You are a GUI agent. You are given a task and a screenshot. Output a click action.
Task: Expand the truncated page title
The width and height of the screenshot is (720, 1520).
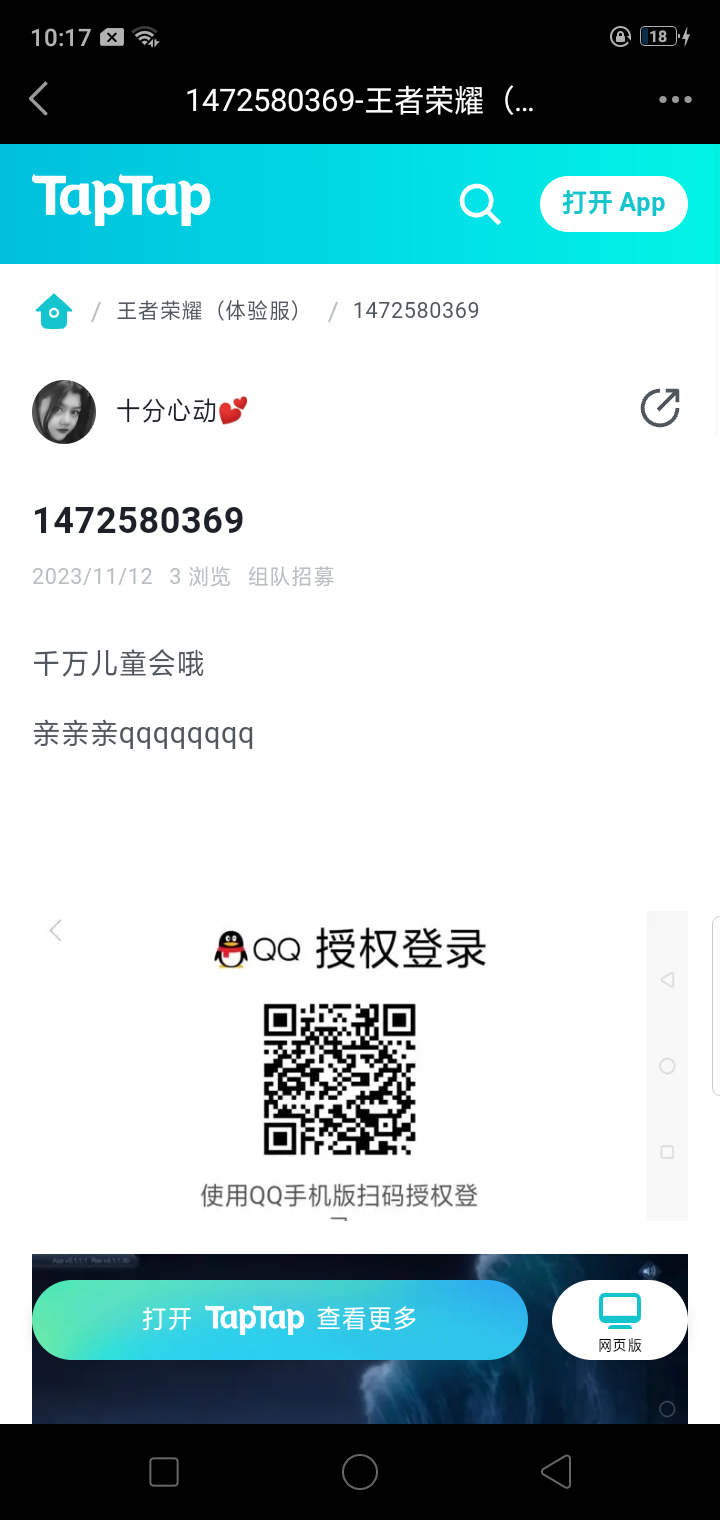click(x=360, y=99)
